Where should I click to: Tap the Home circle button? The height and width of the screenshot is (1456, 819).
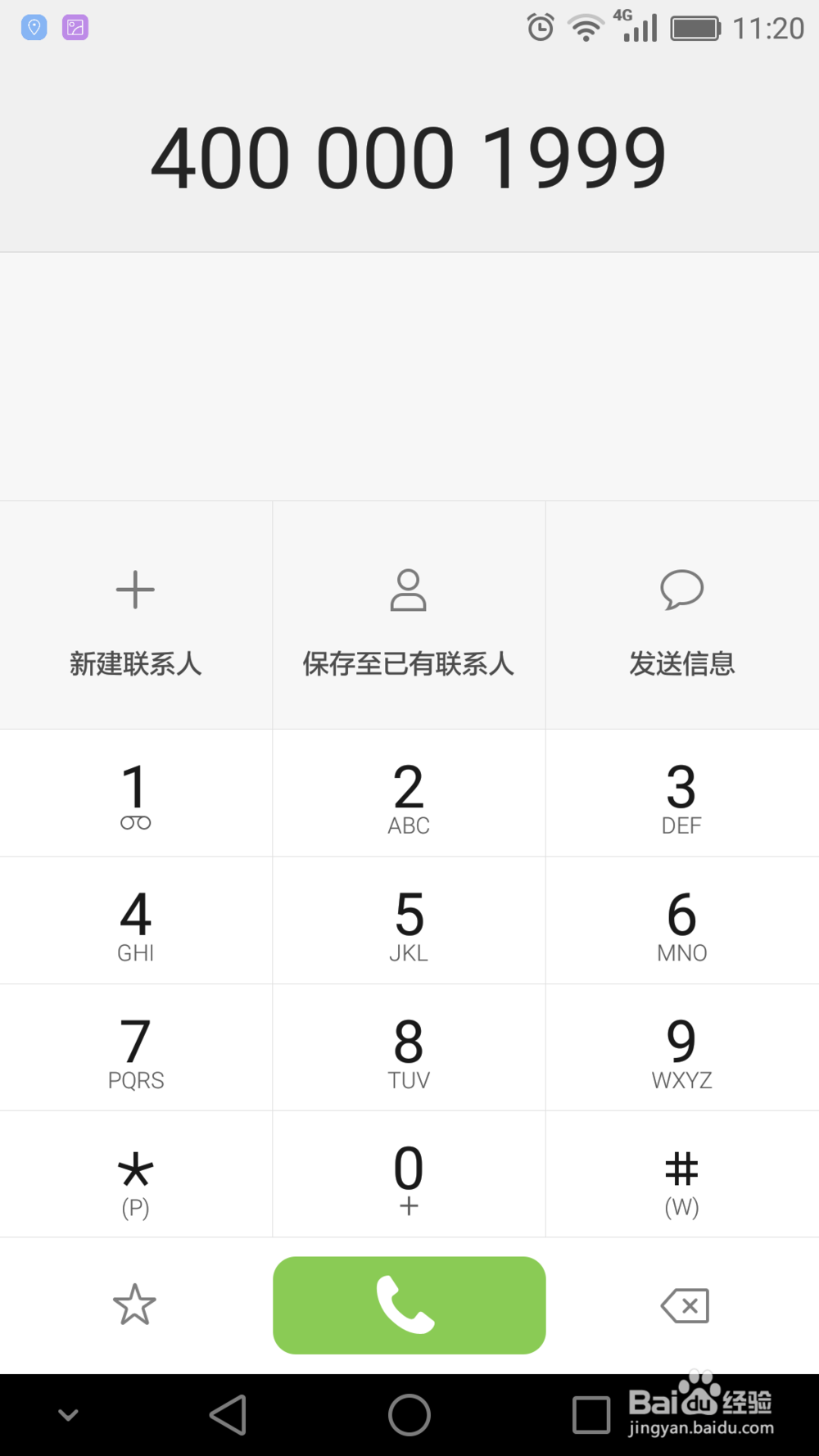pyautogui.click(x=409, y=1414)
